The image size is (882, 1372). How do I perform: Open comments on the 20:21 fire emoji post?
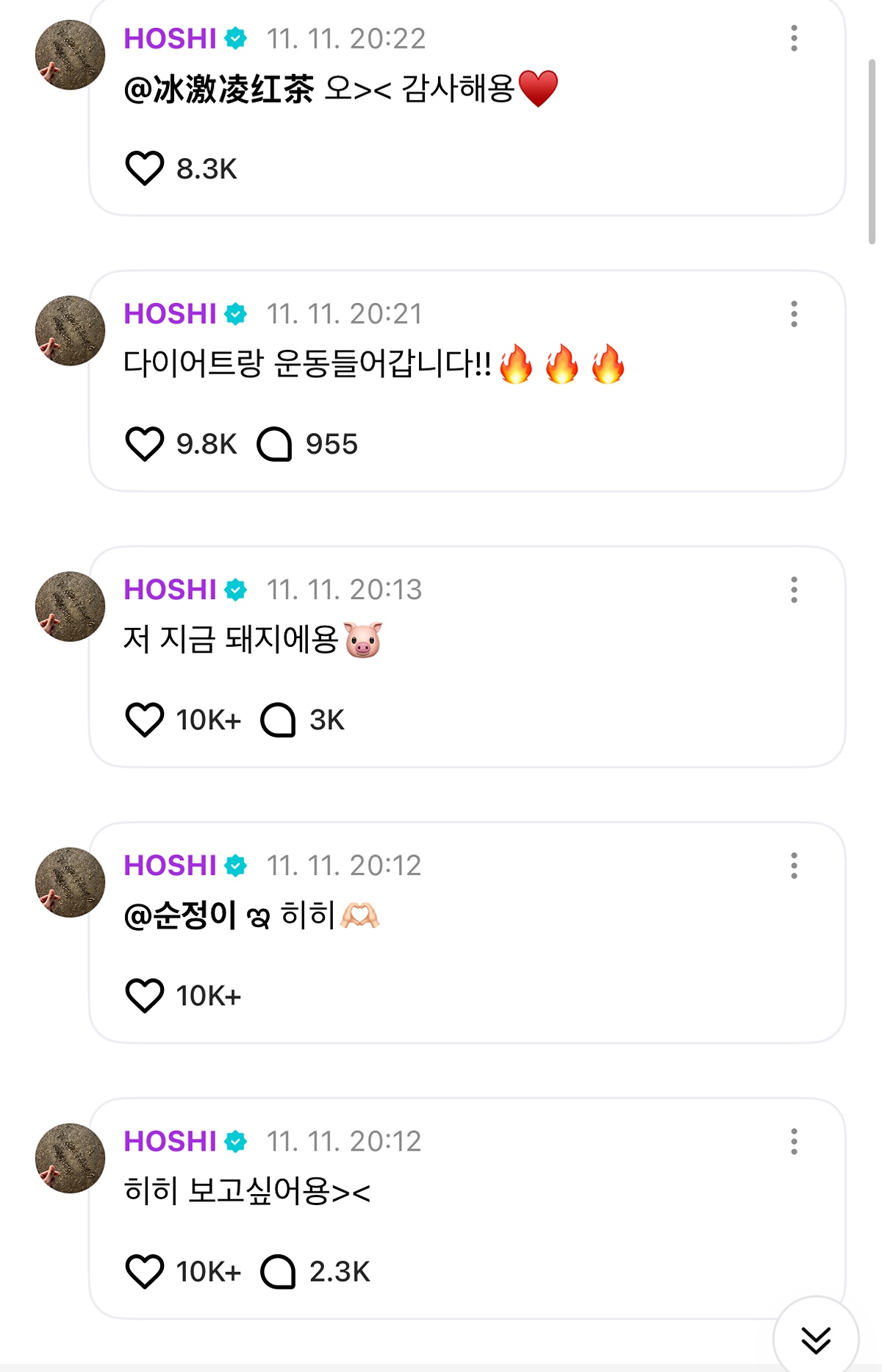coord(274,444)
